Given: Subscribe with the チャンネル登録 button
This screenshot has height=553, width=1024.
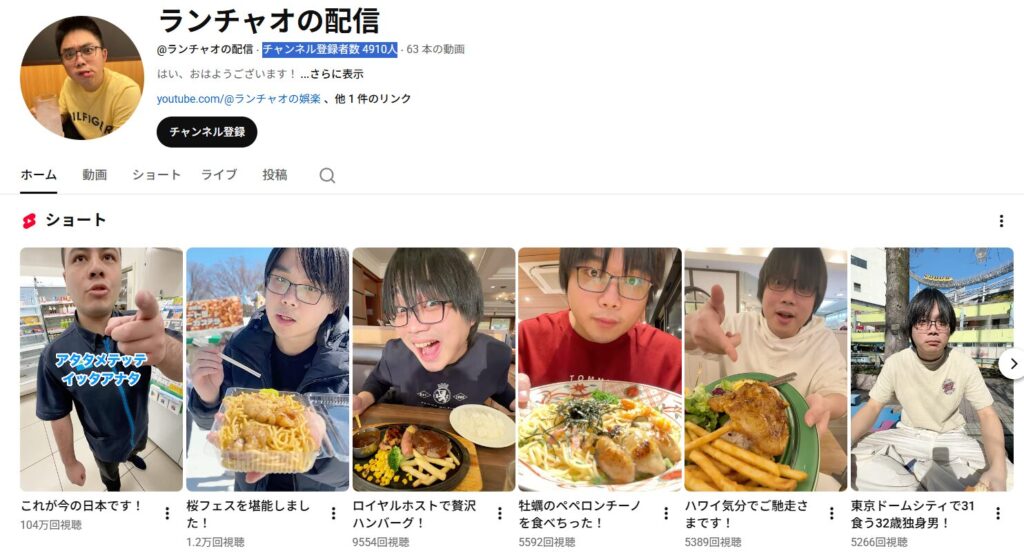Looking at the screenshot, I should [207, 132].
